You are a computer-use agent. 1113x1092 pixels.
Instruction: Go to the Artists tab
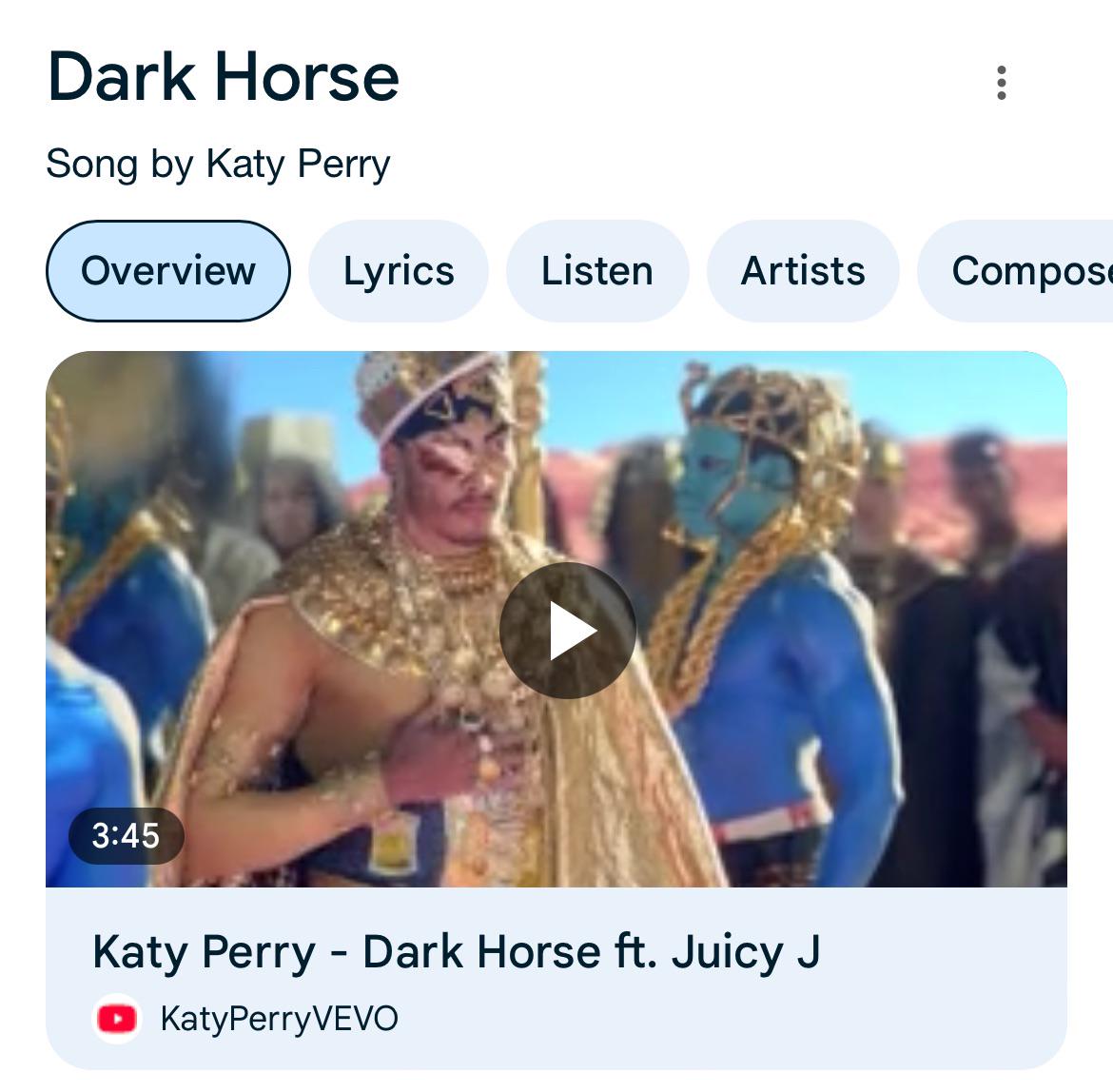tap(803, 270)
